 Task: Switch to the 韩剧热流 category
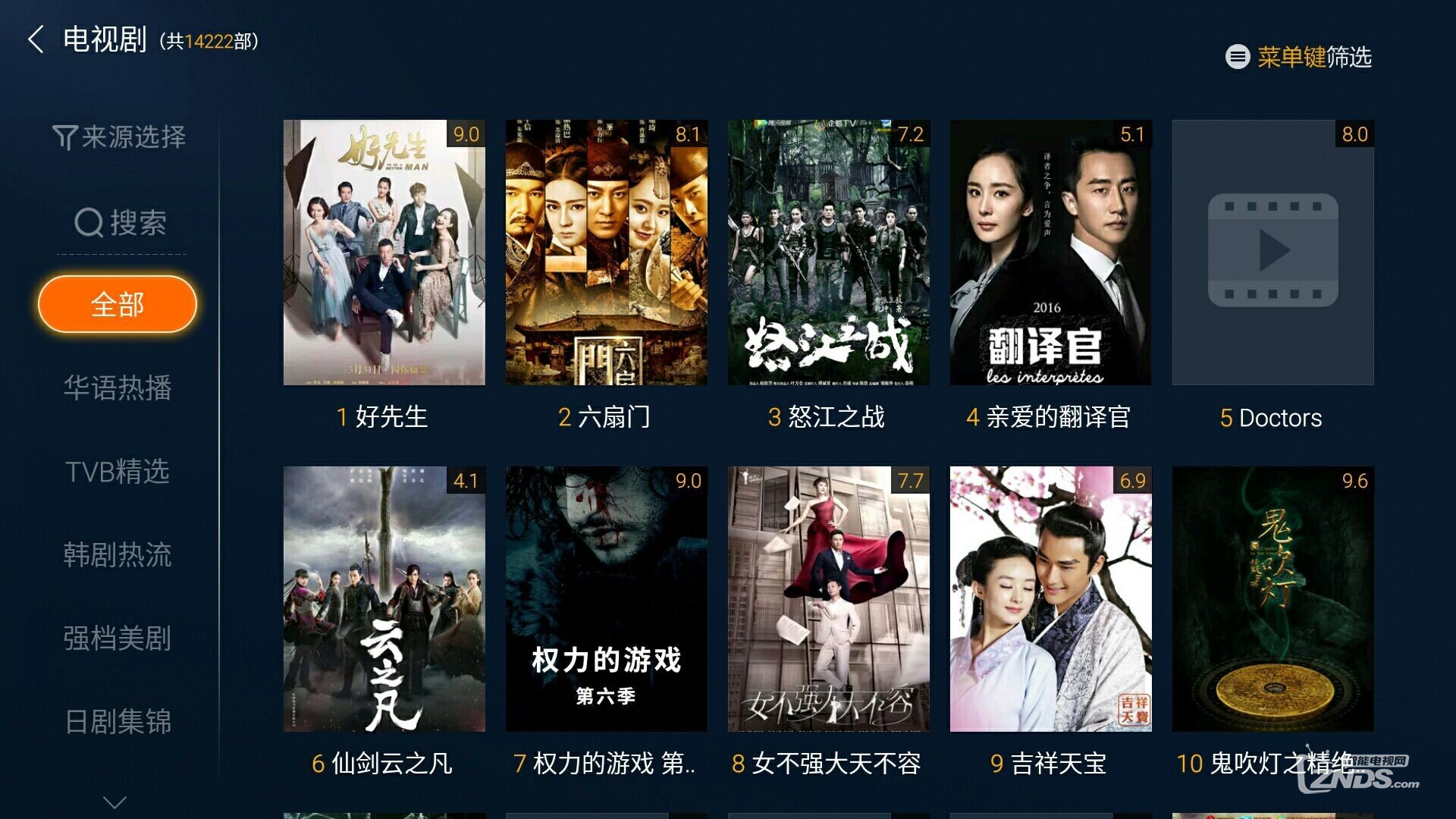pyautogui.click(x=118, y=554)
